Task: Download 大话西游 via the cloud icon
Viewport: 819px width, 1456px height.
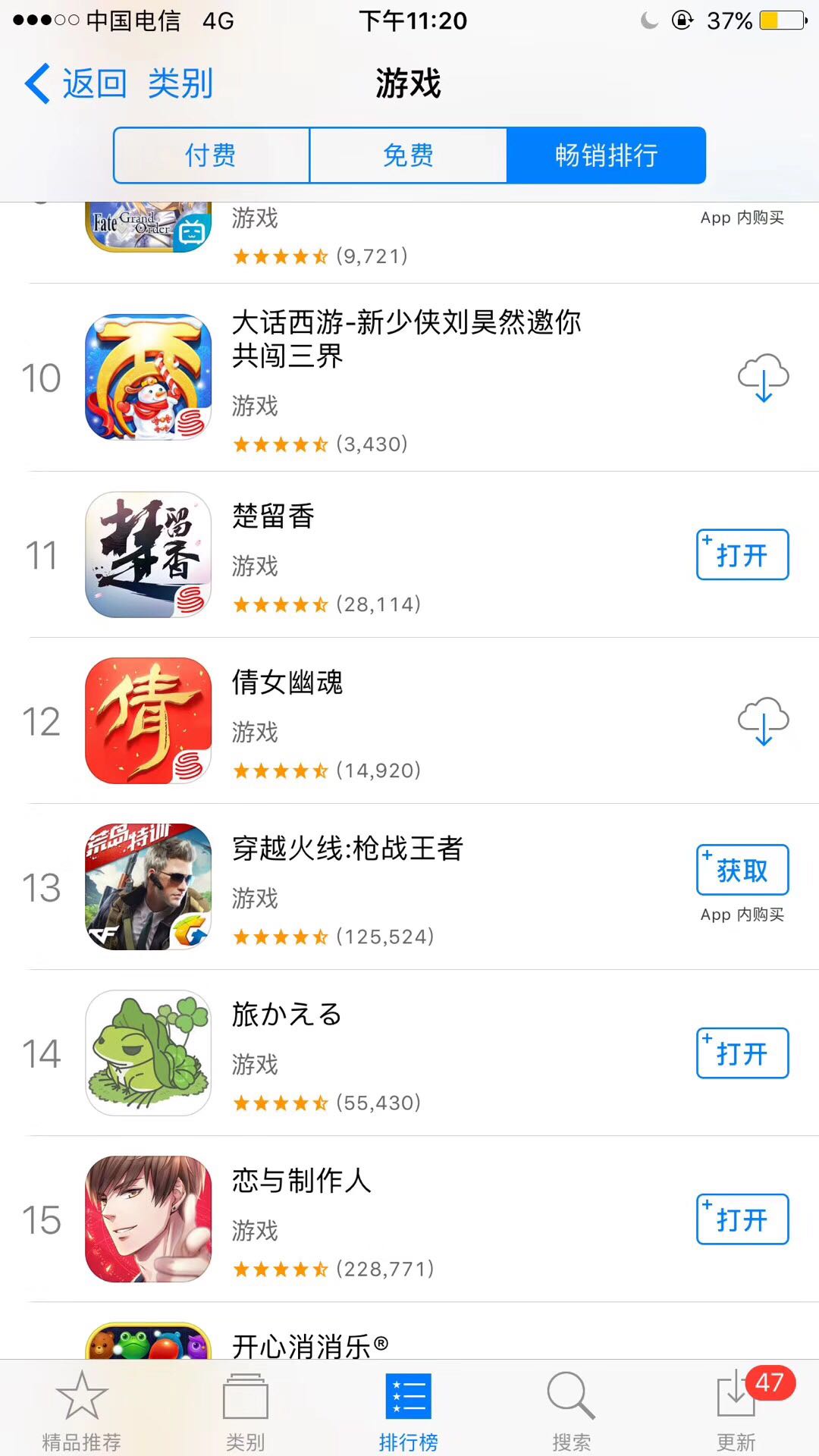Action: coord(763,378)
